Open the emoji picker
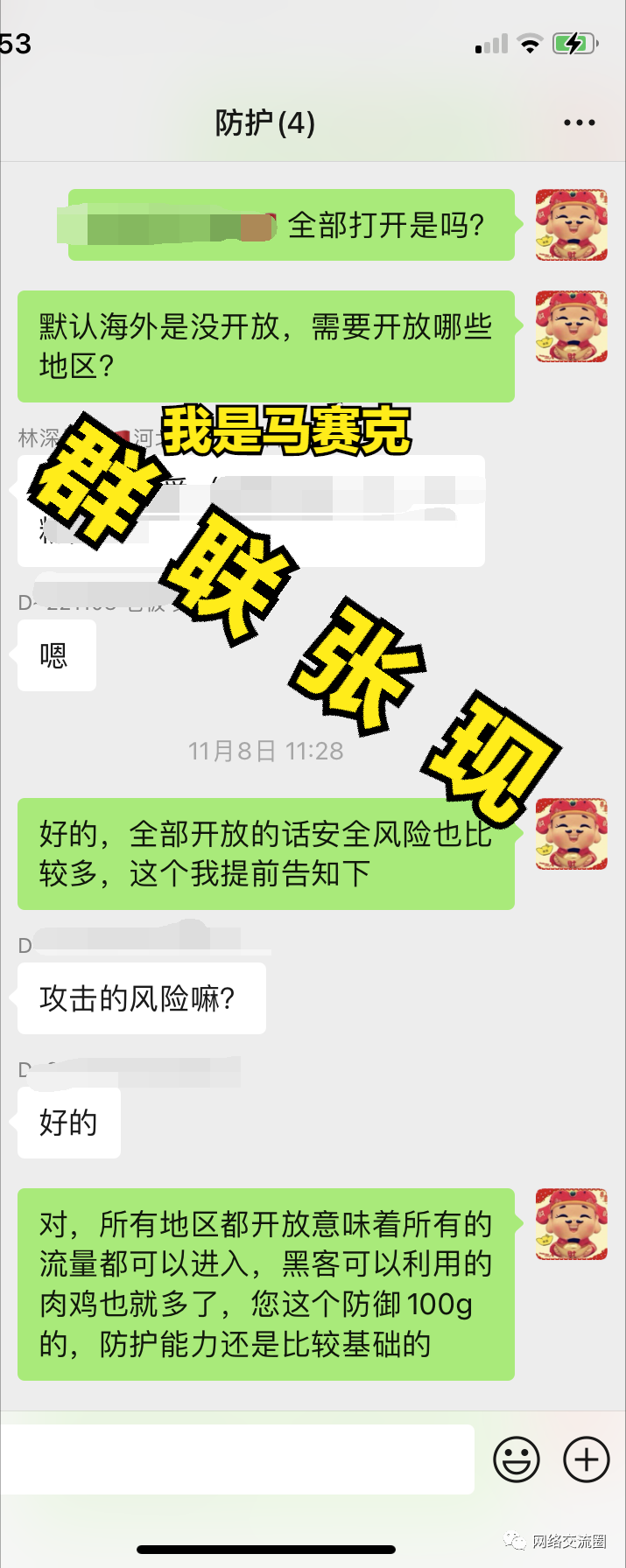 [516, 1459]
